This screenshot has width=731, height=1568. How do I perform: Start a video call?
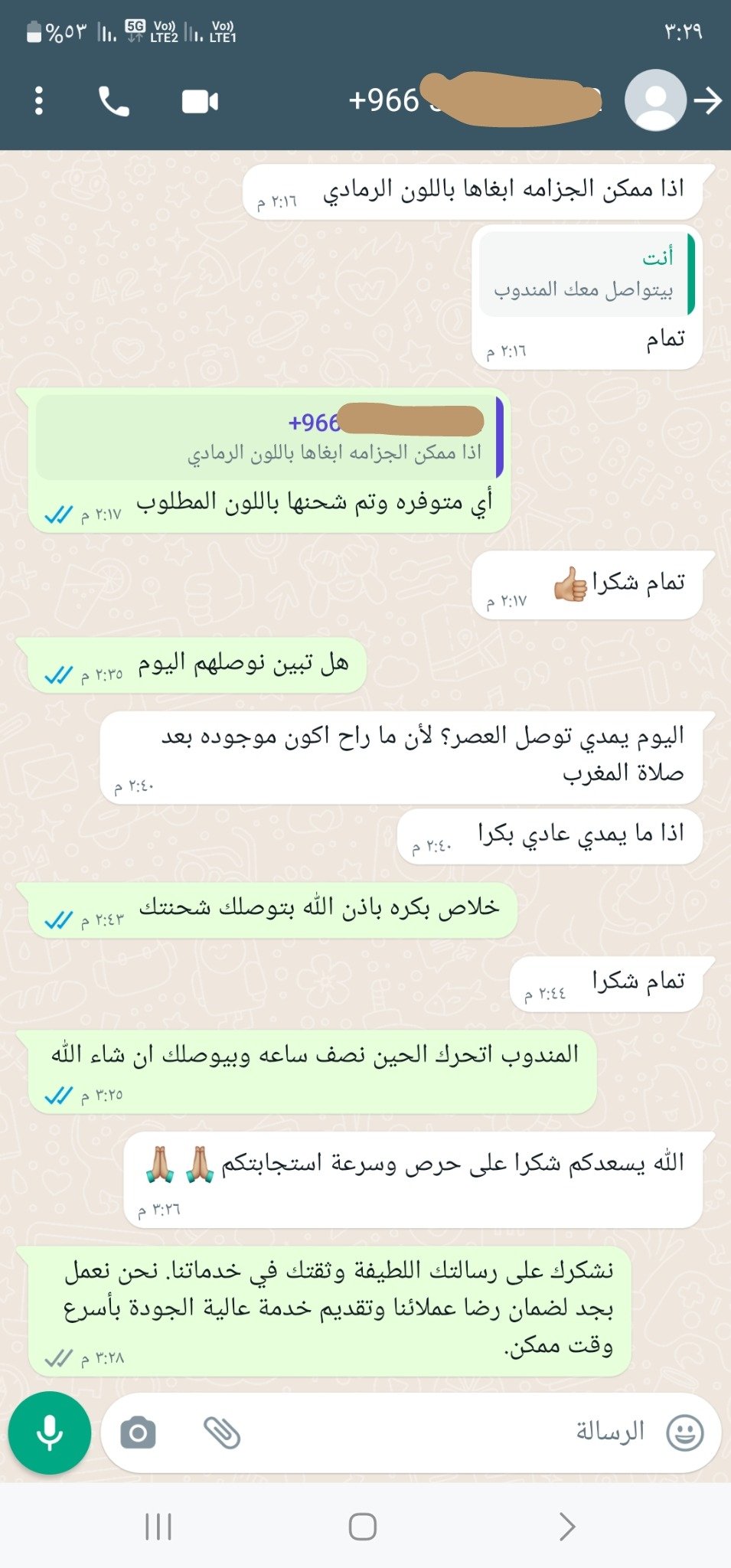200,102
